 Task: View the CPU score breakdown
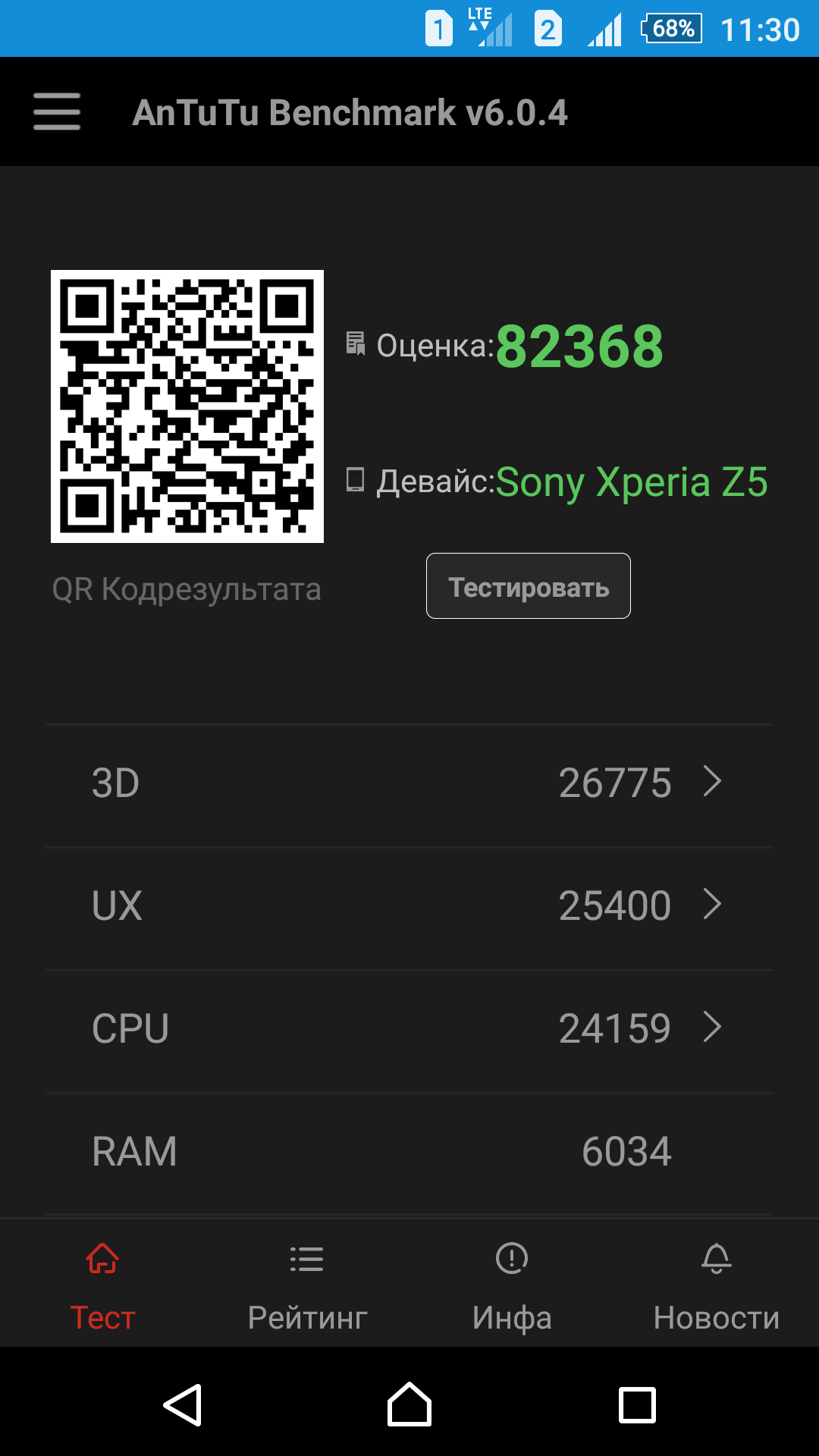pos(409,1029)
